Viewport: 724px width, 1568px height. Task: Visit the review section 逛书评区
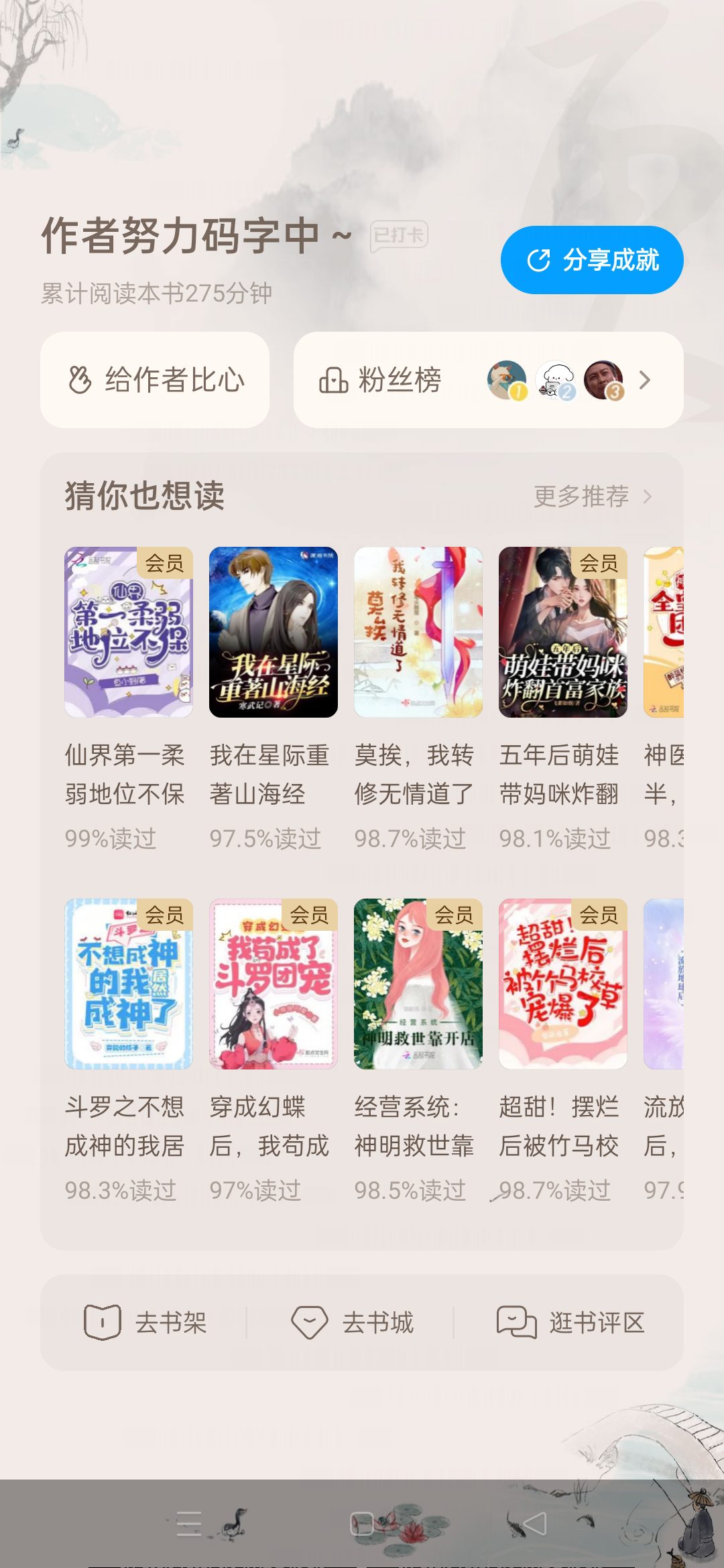click(570, 1323)
